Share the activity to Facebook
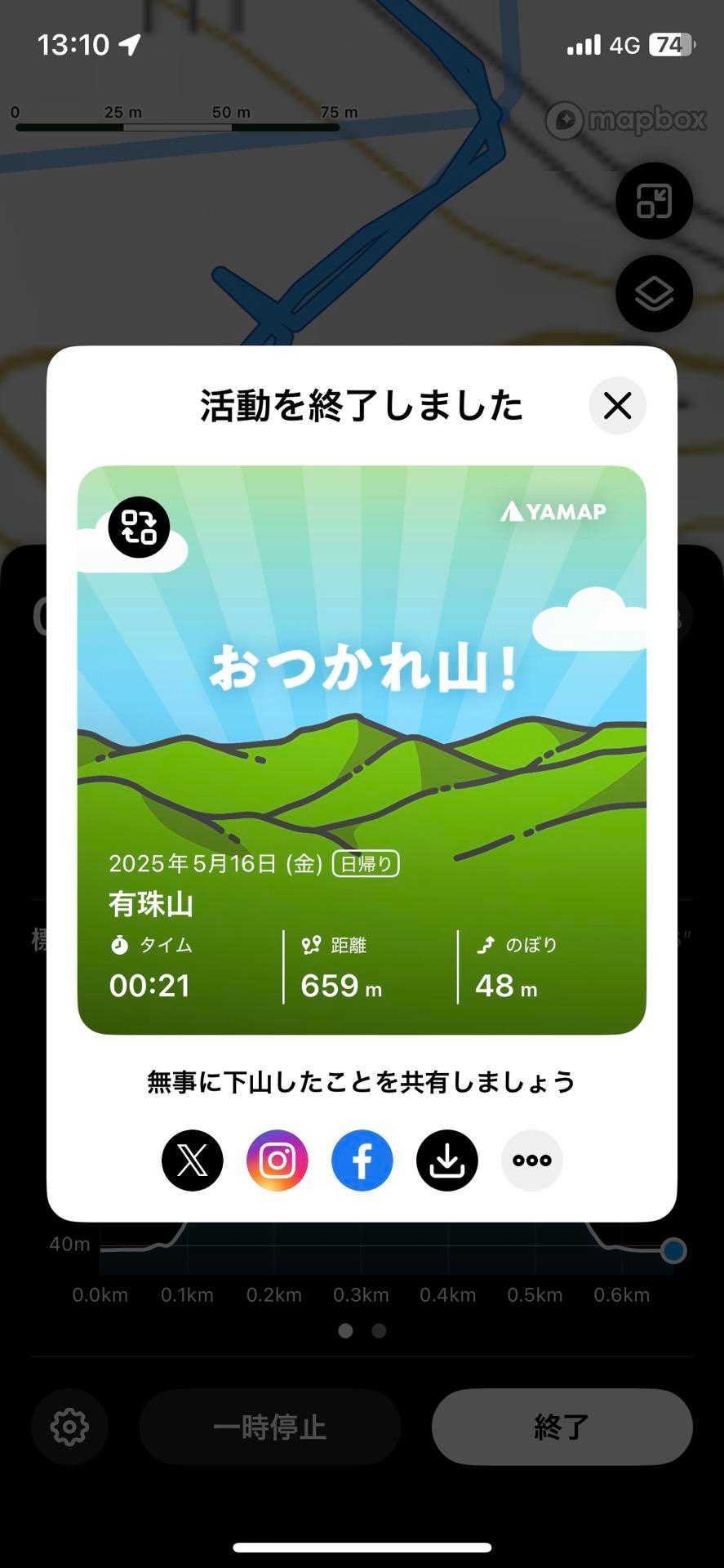Image resolution: width=724 pixels, height=1568 pixels. [x=362, y=1160]
